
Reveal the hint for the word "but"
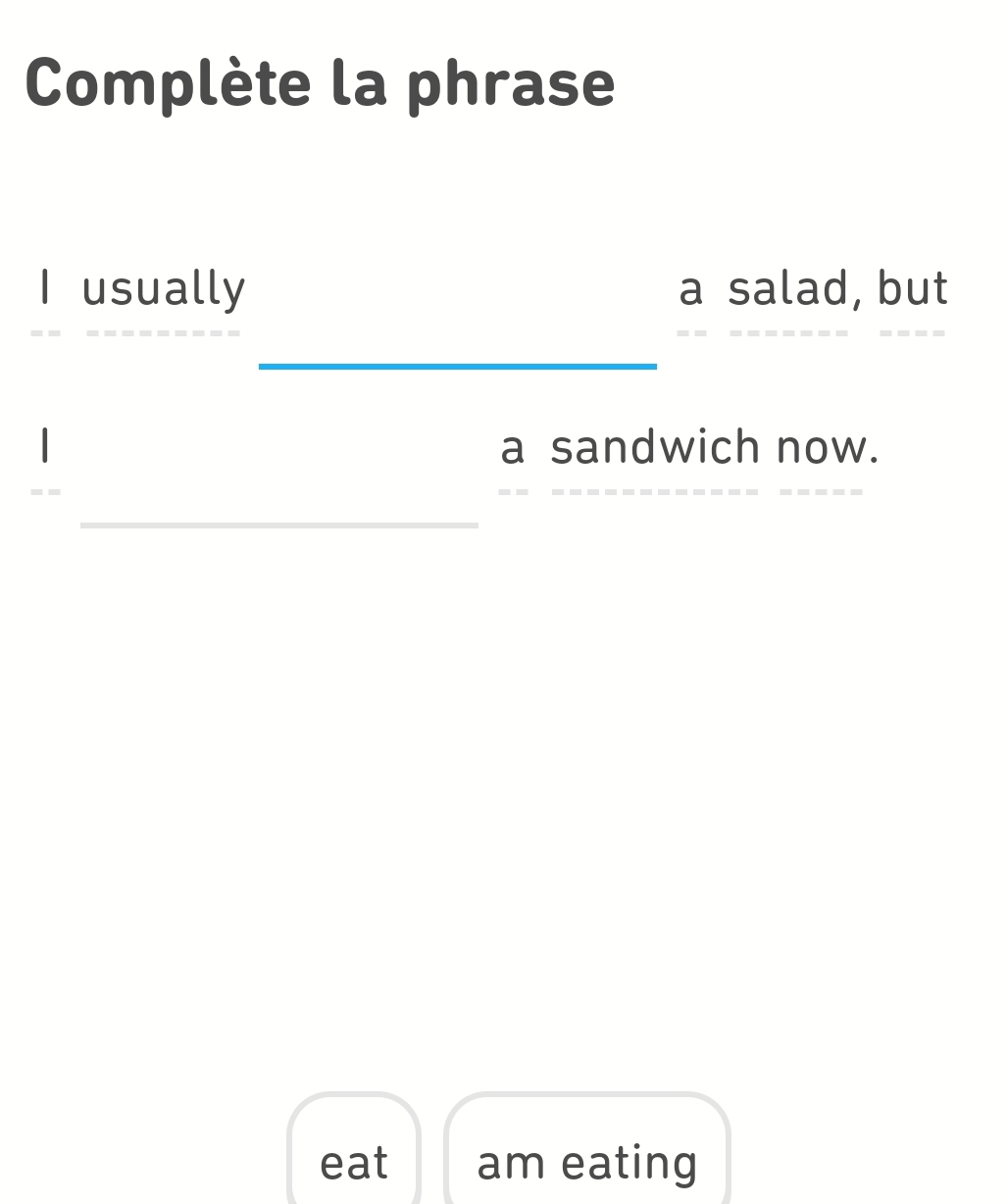point(913,290)
